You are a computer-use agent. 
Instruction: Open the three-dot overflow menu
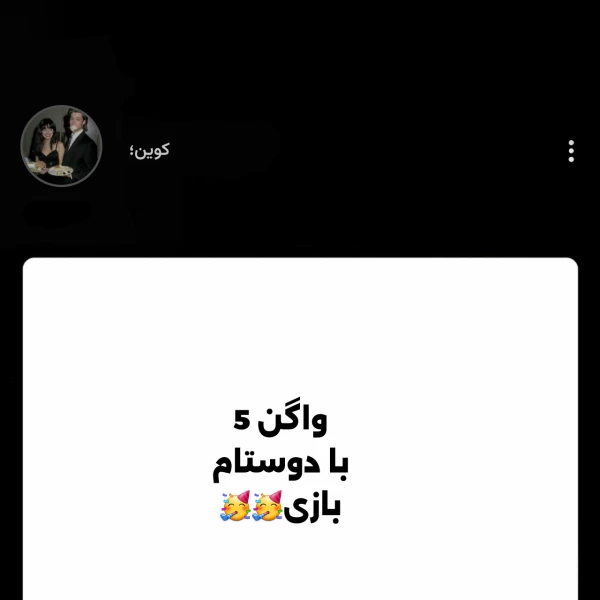(x=571, y=151)
